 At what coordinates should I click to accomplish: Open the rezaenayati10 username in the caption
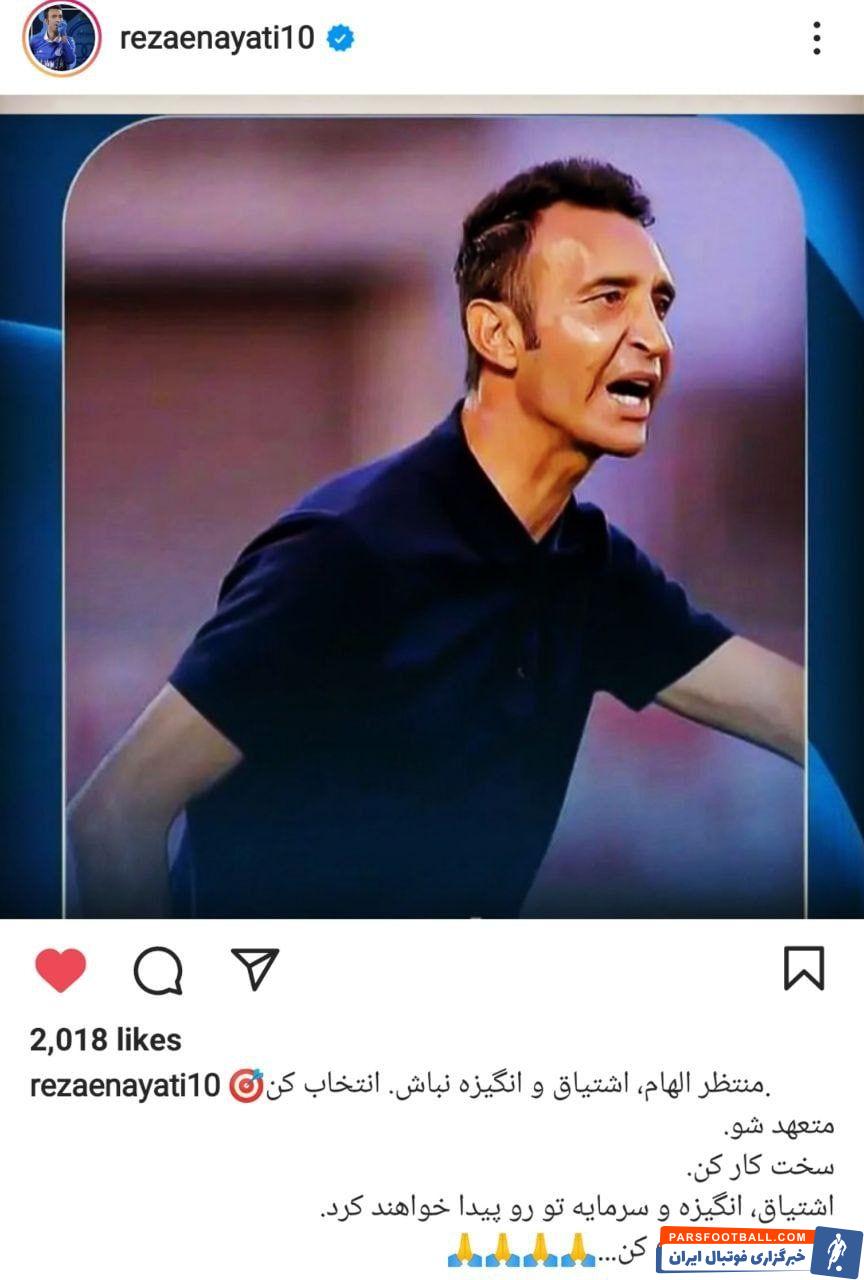pos(125,1085)
